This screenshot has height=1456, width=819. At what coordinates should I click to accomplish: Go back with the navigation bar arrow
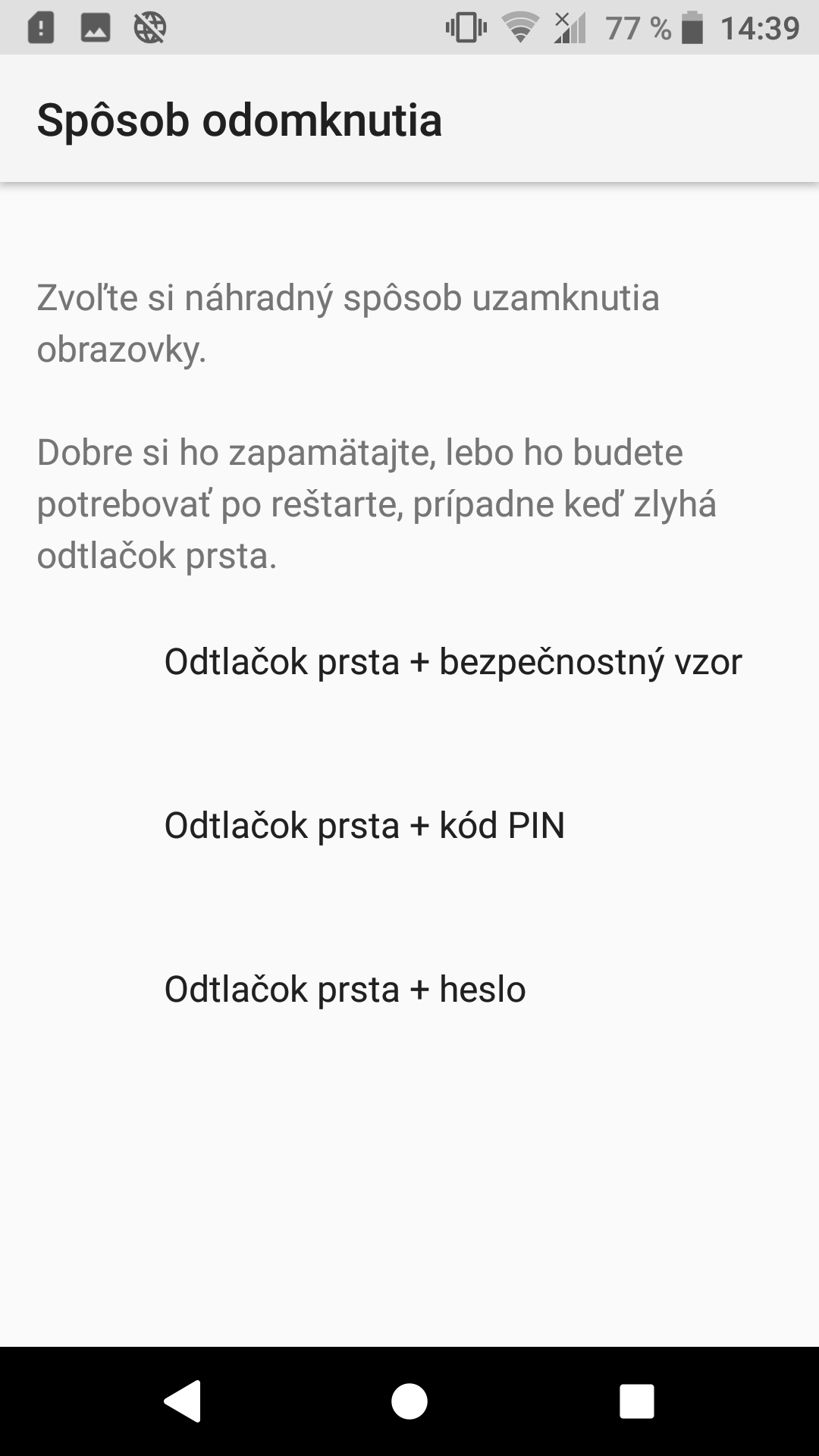pos(182,1401)
